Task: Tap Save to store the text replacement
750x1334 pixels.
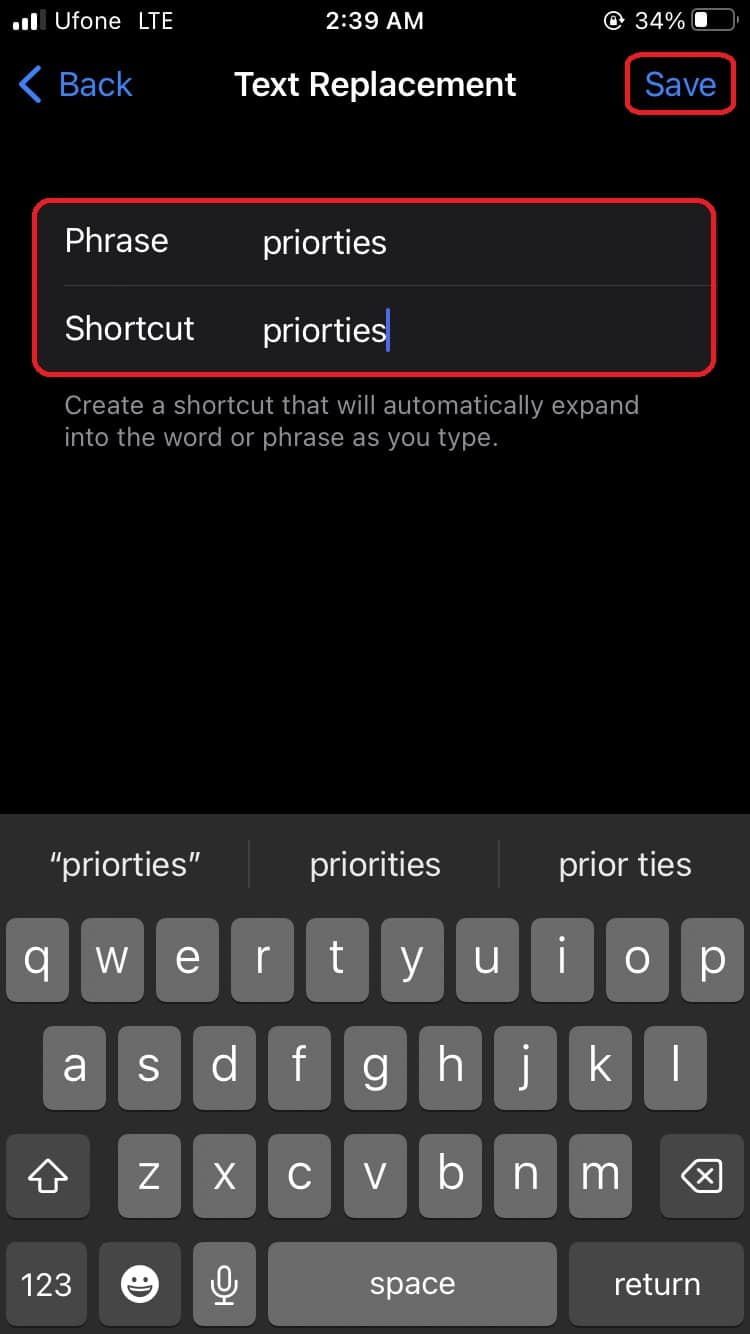Action: (x=679, y=85)
